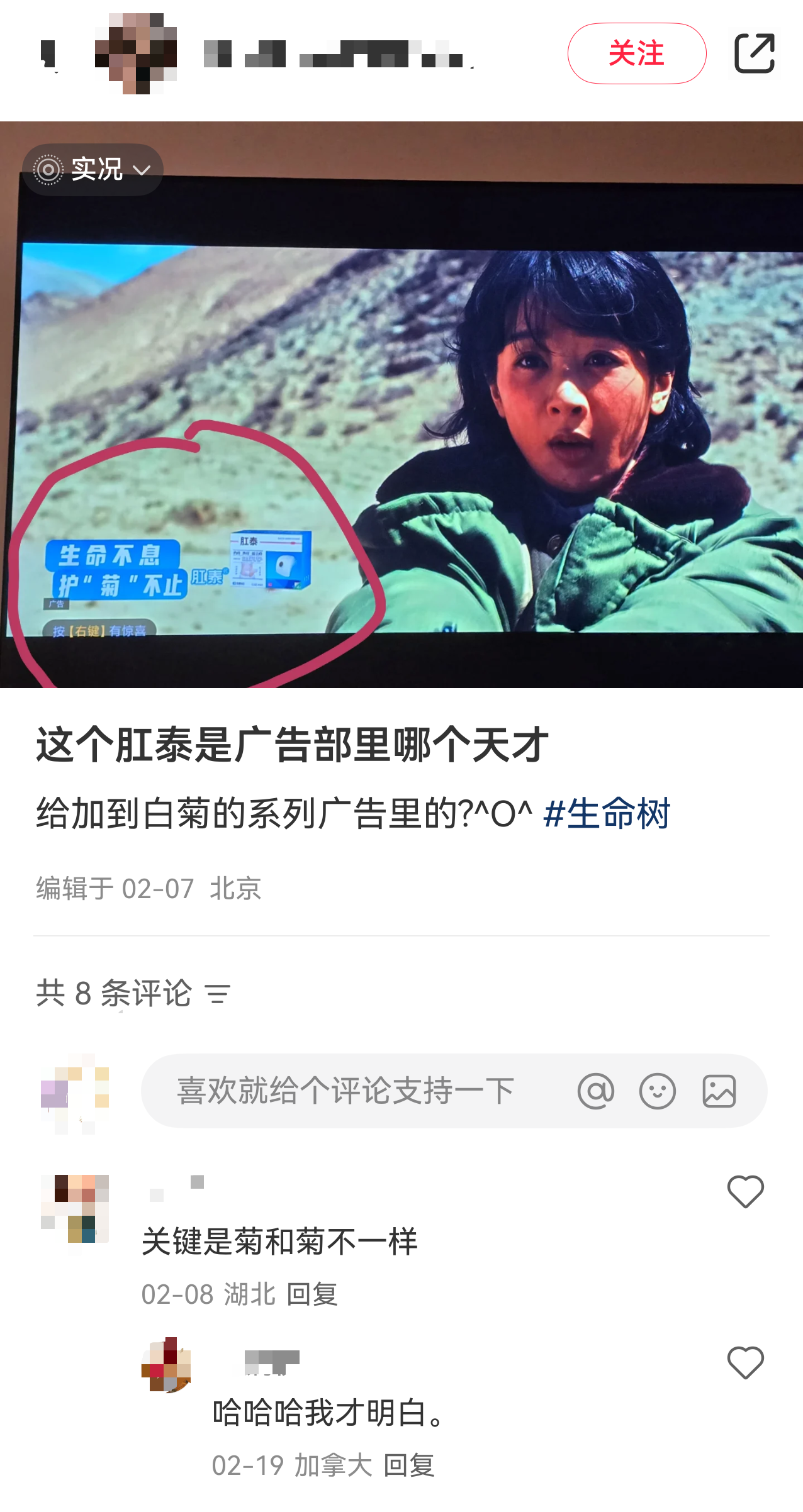Viewport: 803px width, 1512px height.
Task: Share this post
Action: click(754, 54)
